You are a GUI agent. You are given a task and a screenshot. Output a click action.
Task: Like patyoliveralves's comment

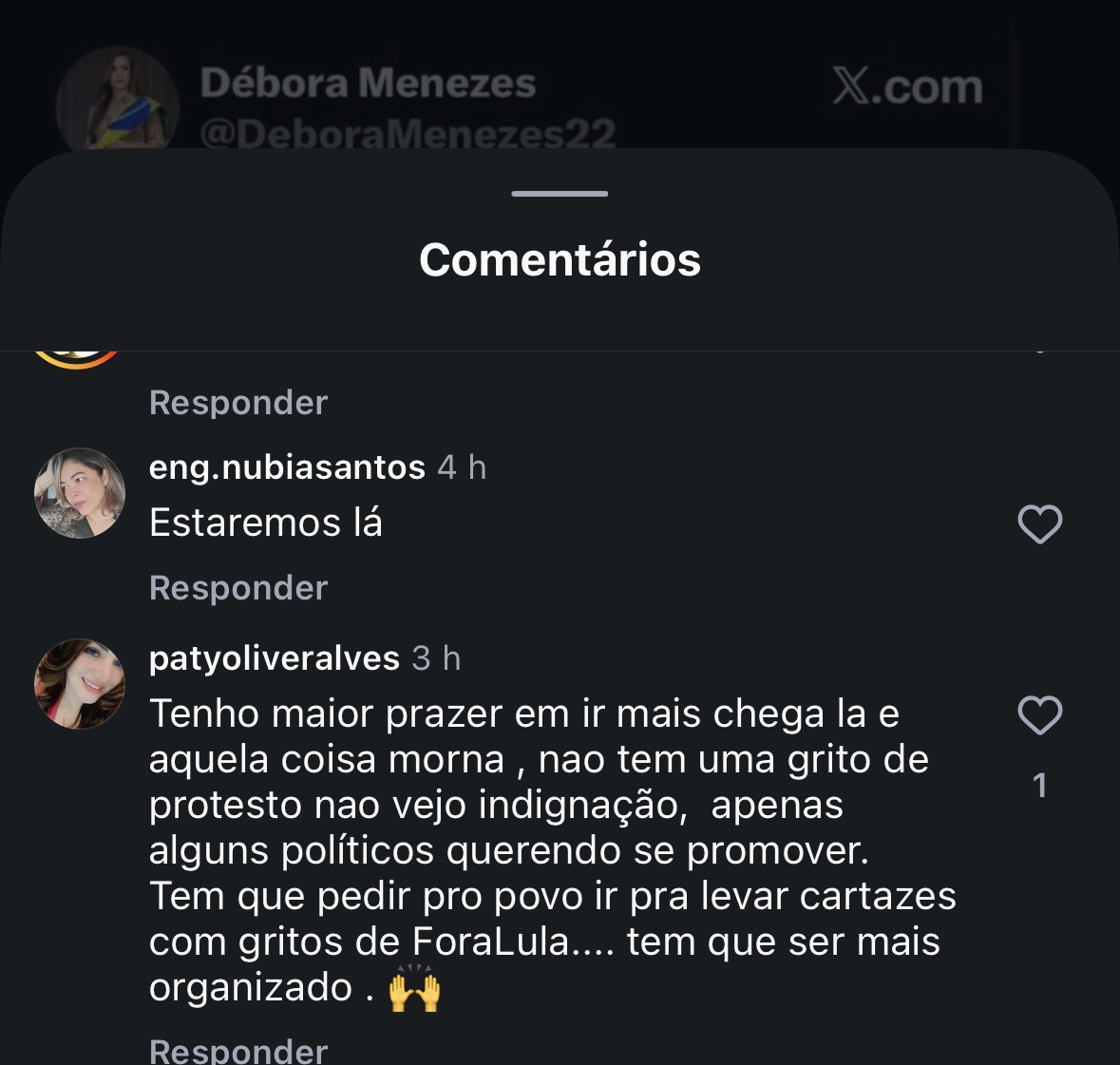1039,715
